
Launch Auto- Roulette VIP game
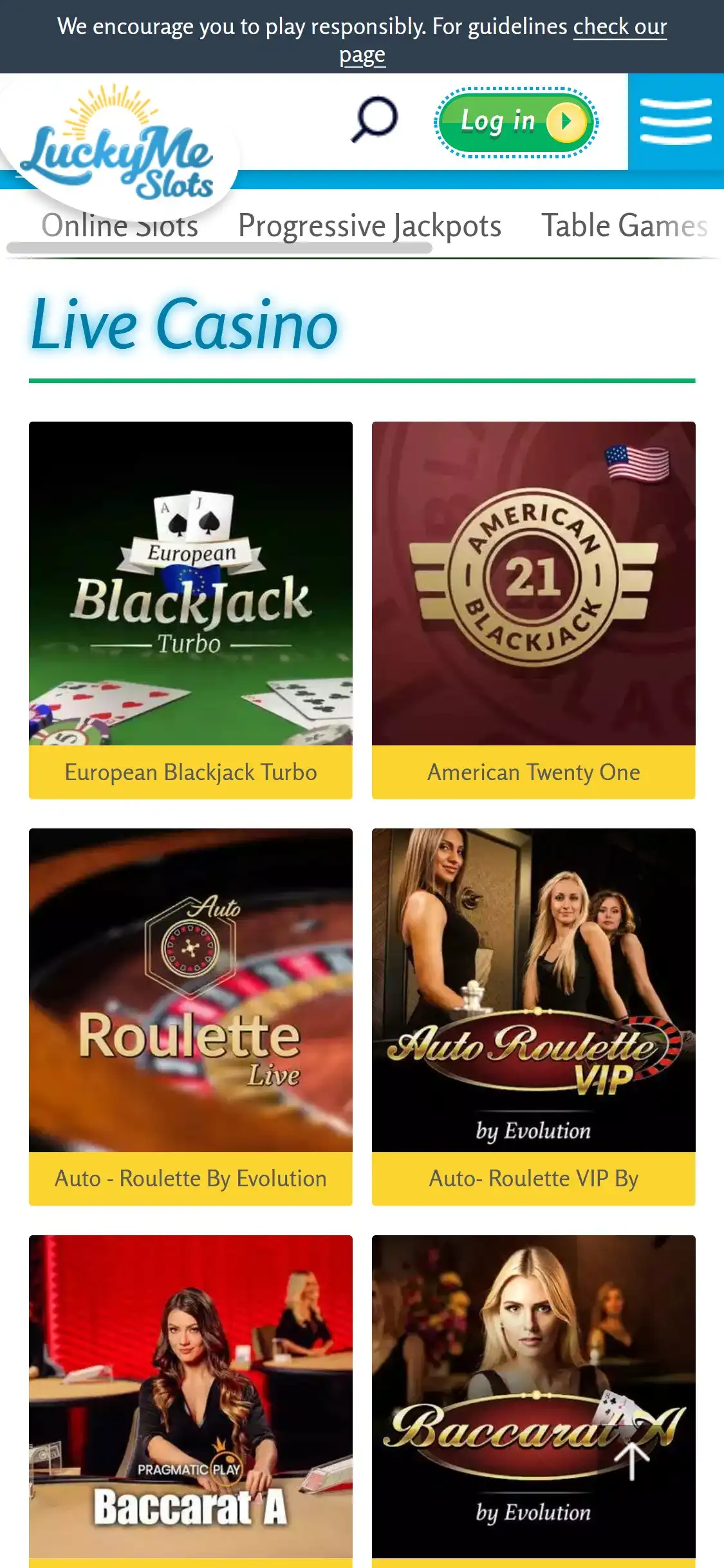pyautogui.click(x=534, y=1016)
